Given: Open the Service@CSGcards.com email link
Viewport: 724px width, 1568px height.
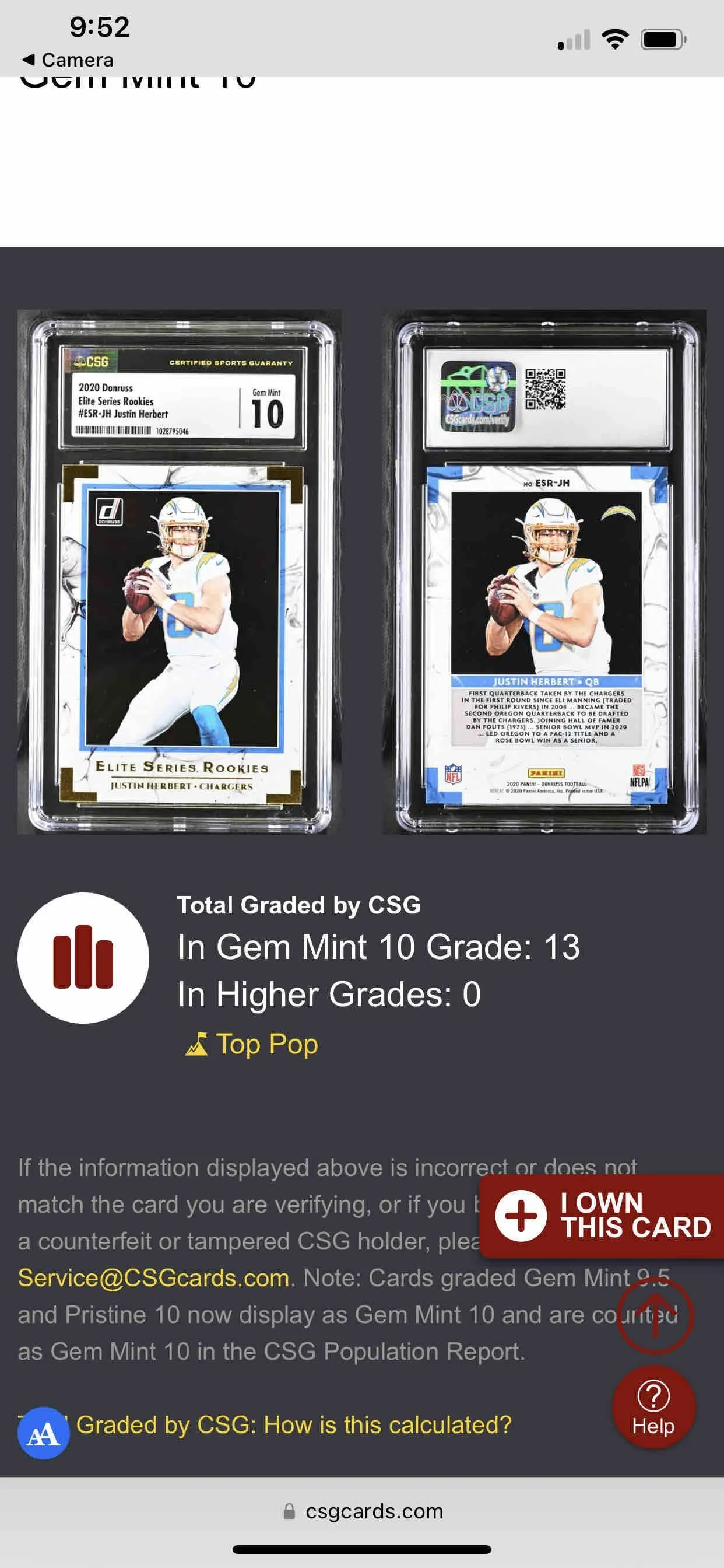Looking at the screenshot, I should coord(153,1277).
